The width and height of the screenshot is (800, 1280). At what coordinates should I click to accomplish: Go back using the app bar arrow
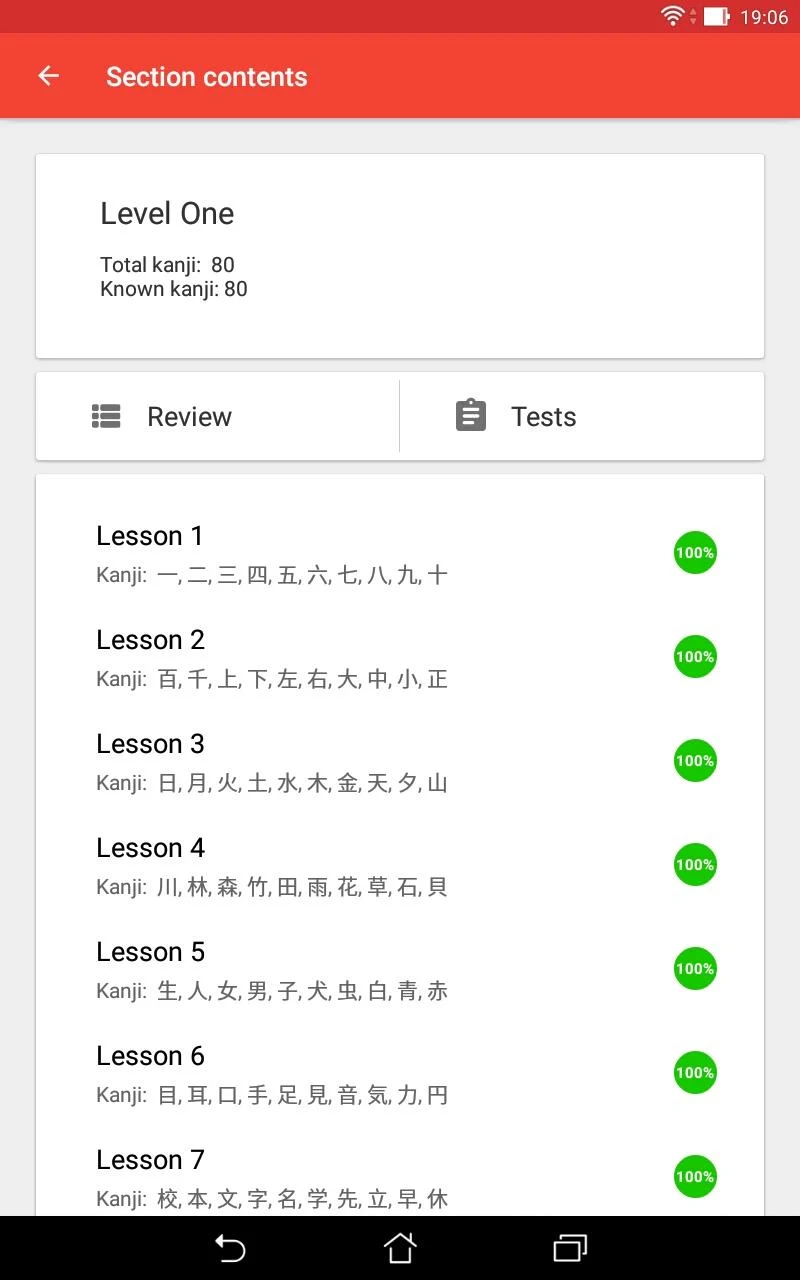(x=48, y=76)
